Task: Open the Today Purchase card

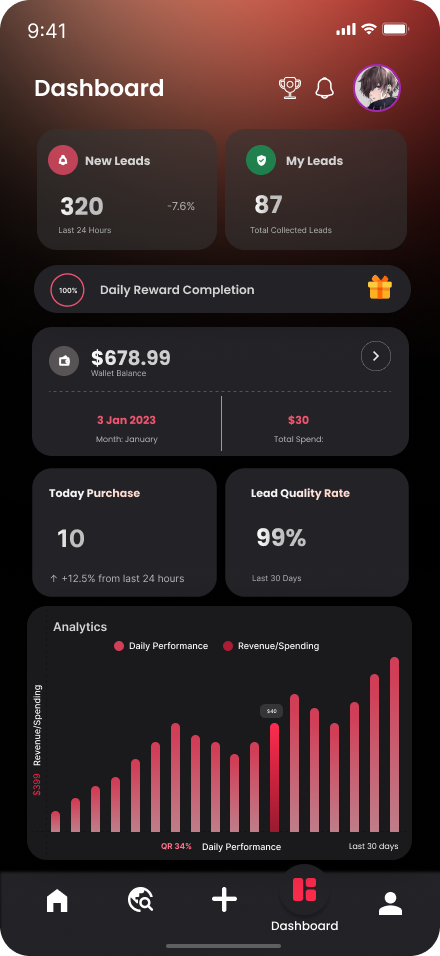Action: tap(124, 532)
